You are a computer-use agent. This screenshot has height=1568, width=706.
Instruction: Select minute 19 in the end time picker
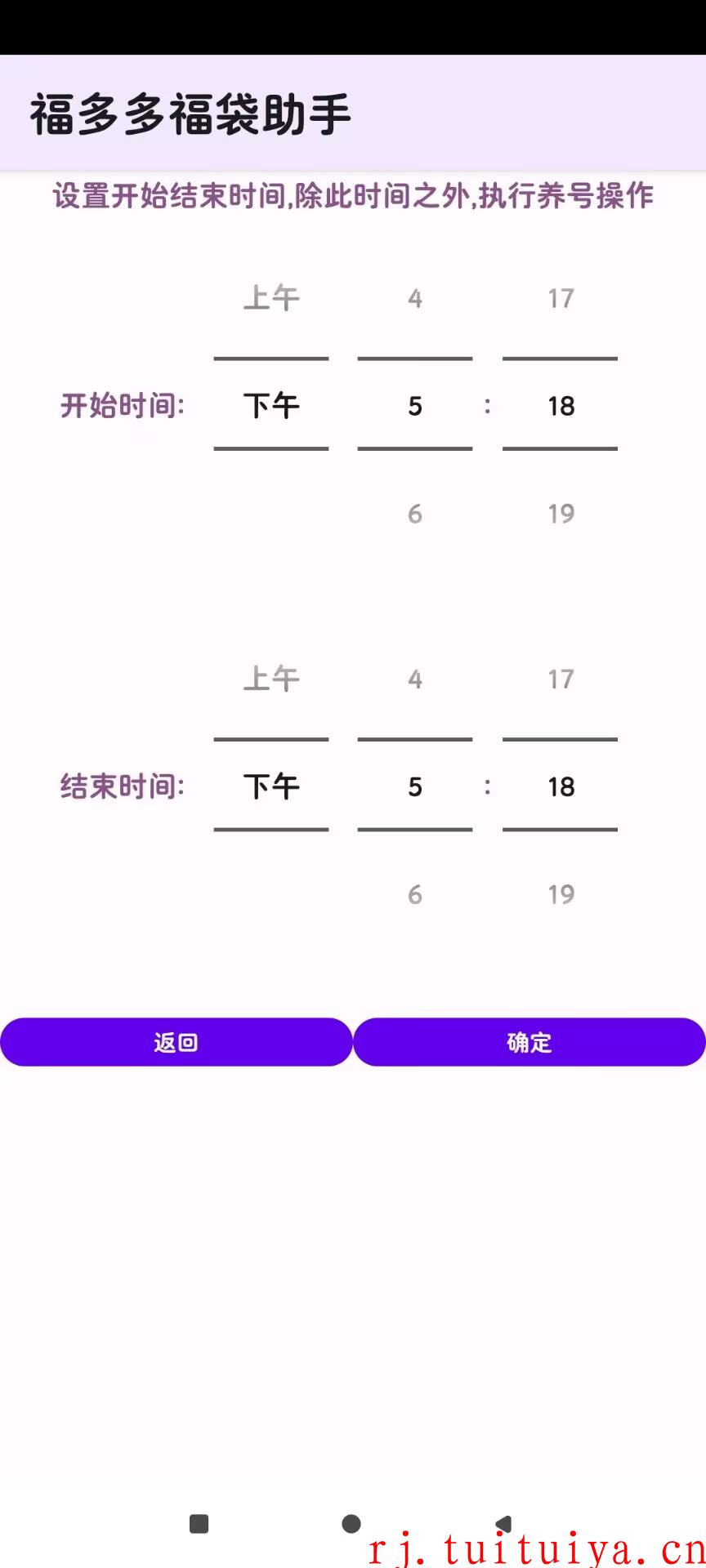tap(561, 894)
